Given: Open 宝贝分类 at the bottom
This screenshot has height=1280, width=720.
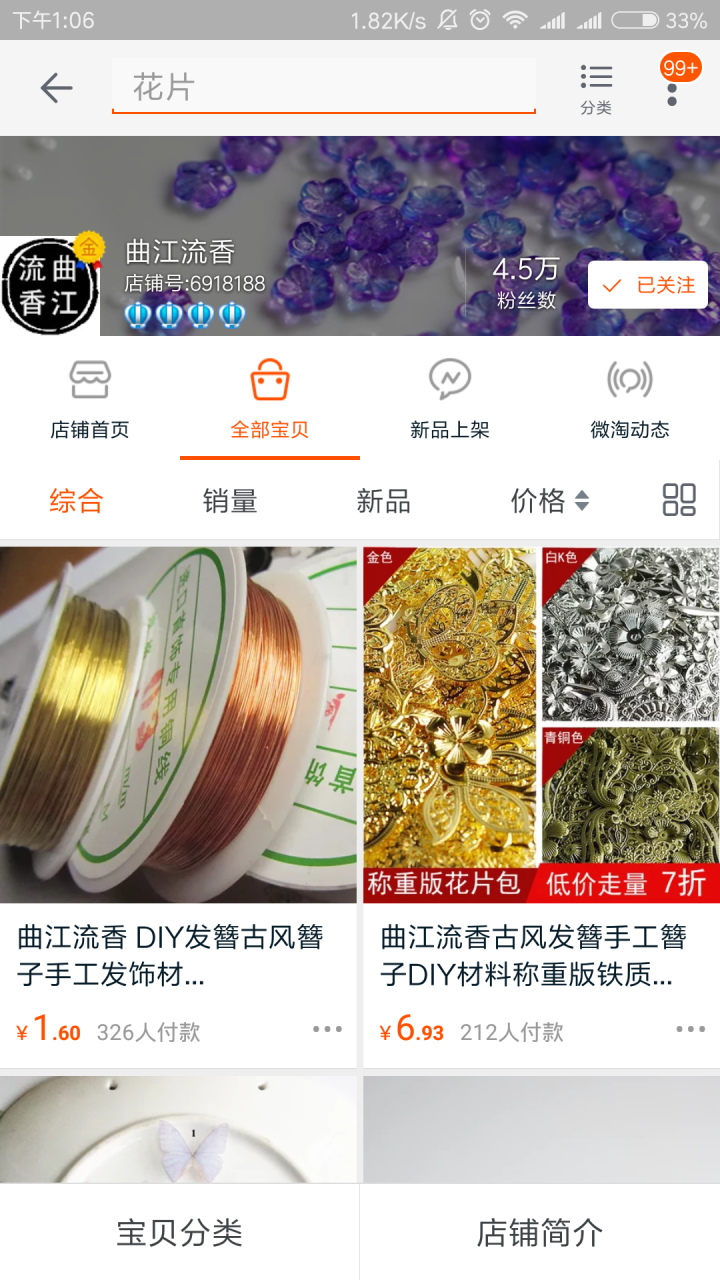Looking at the screenshot, I should (180, 1232).
